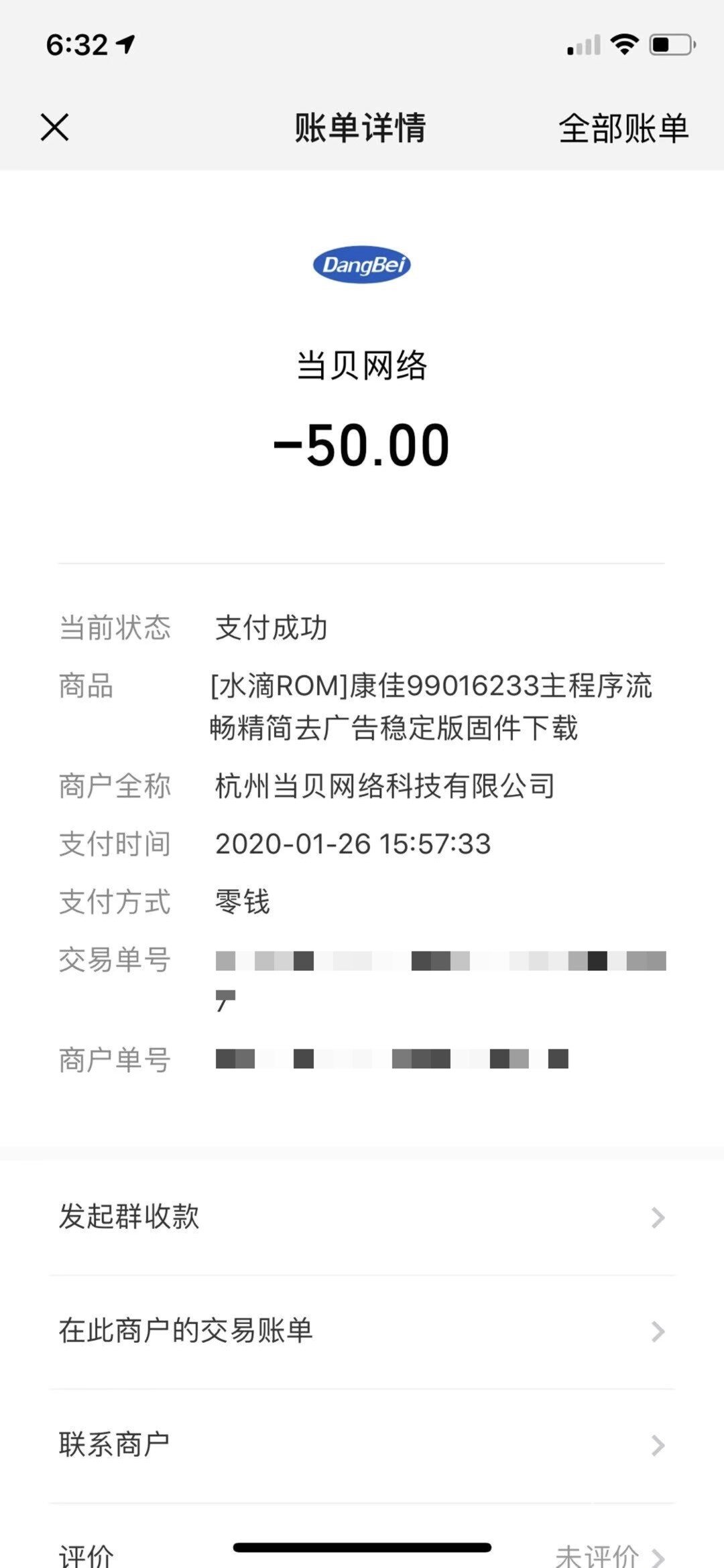Viewport: 724px width, 1568px height.
Task: Open 发起群收款 (group collection) row
Action: (x=362, y=1217)
